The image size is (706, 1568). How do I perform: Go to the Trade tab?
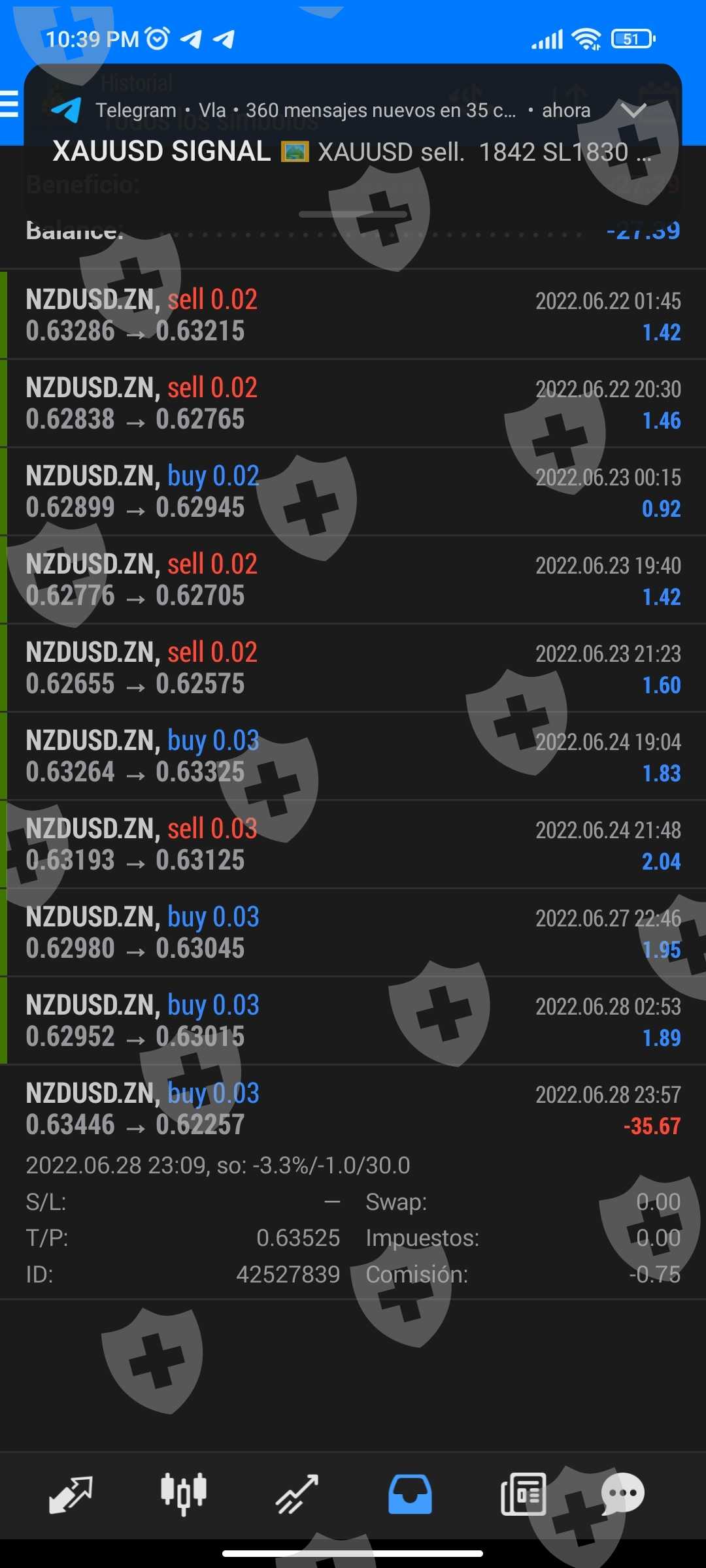297,1494
